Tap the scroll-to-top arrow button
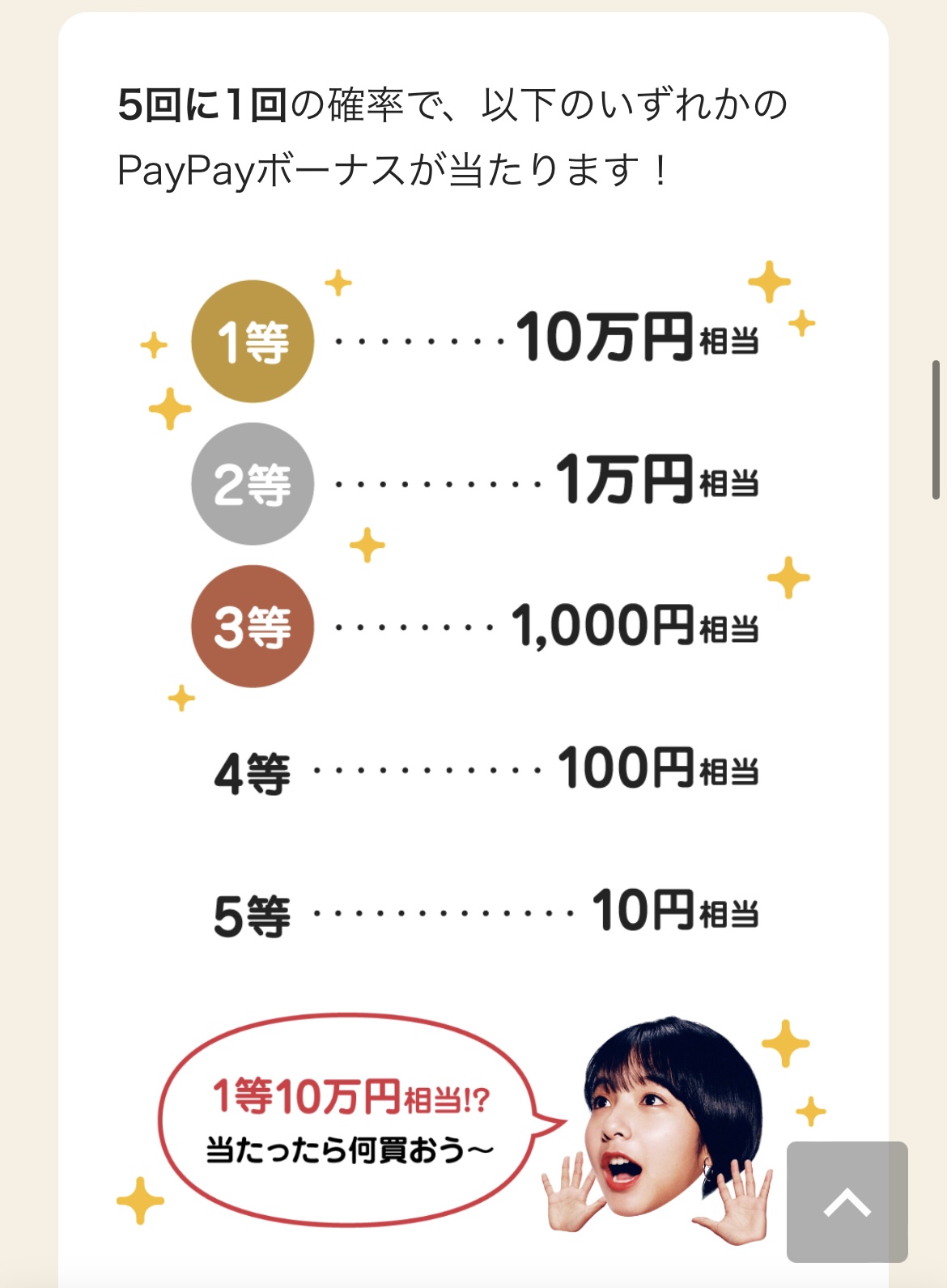The image size is (947, 1288). (847, 1201)
